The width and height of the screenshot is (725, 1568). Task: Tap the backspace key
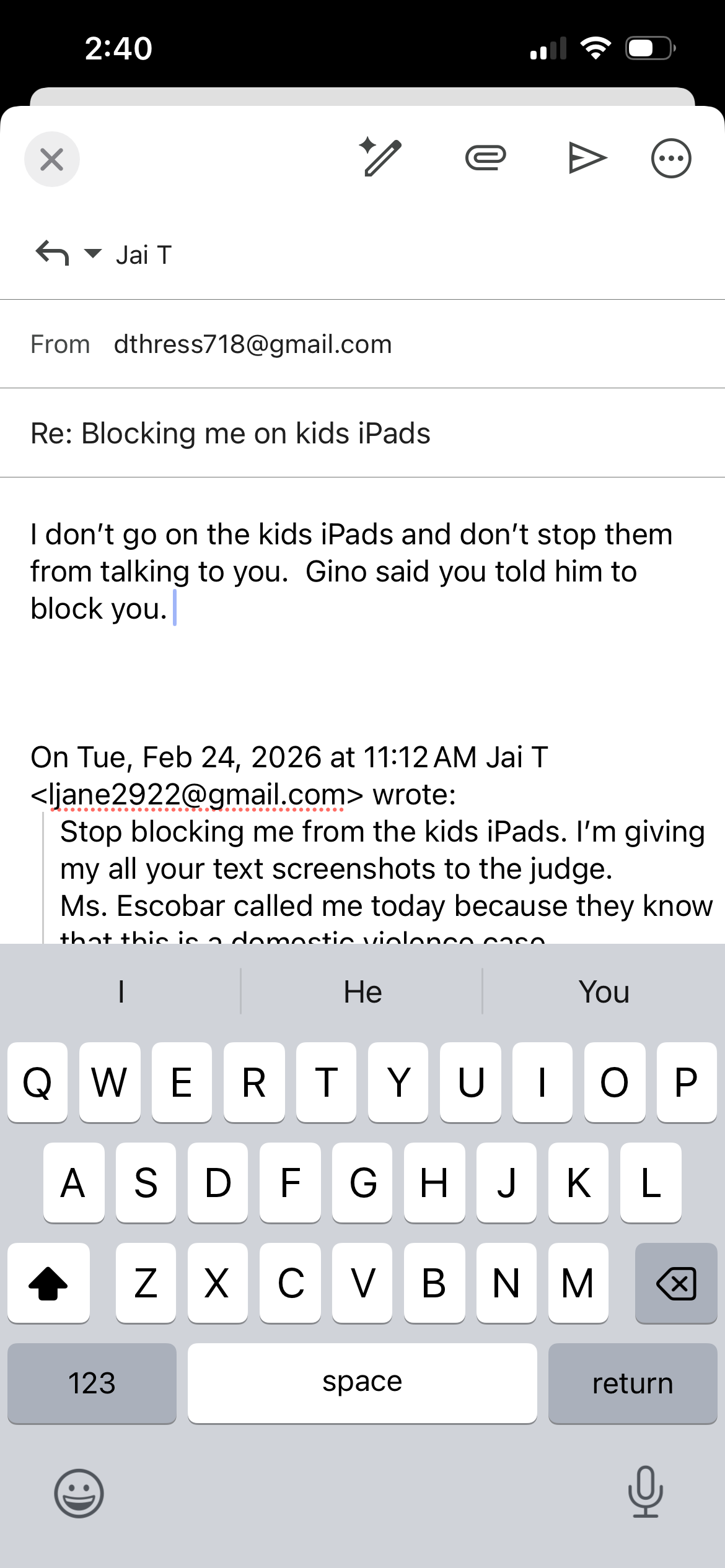click(x=675, y=1283)
